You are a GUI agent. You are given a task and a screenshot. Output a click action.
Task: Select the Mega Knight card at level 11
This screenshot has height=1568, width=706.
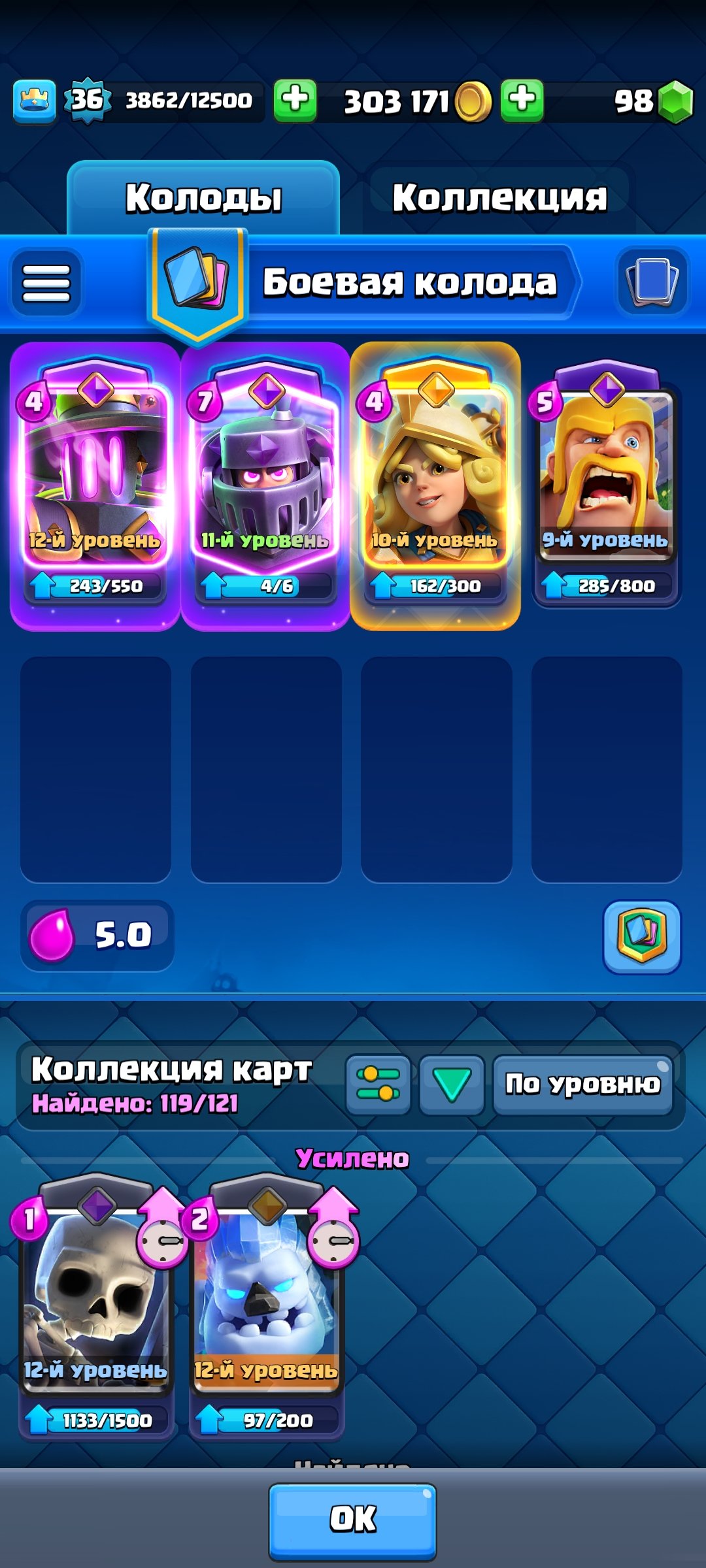coord(265,483)
